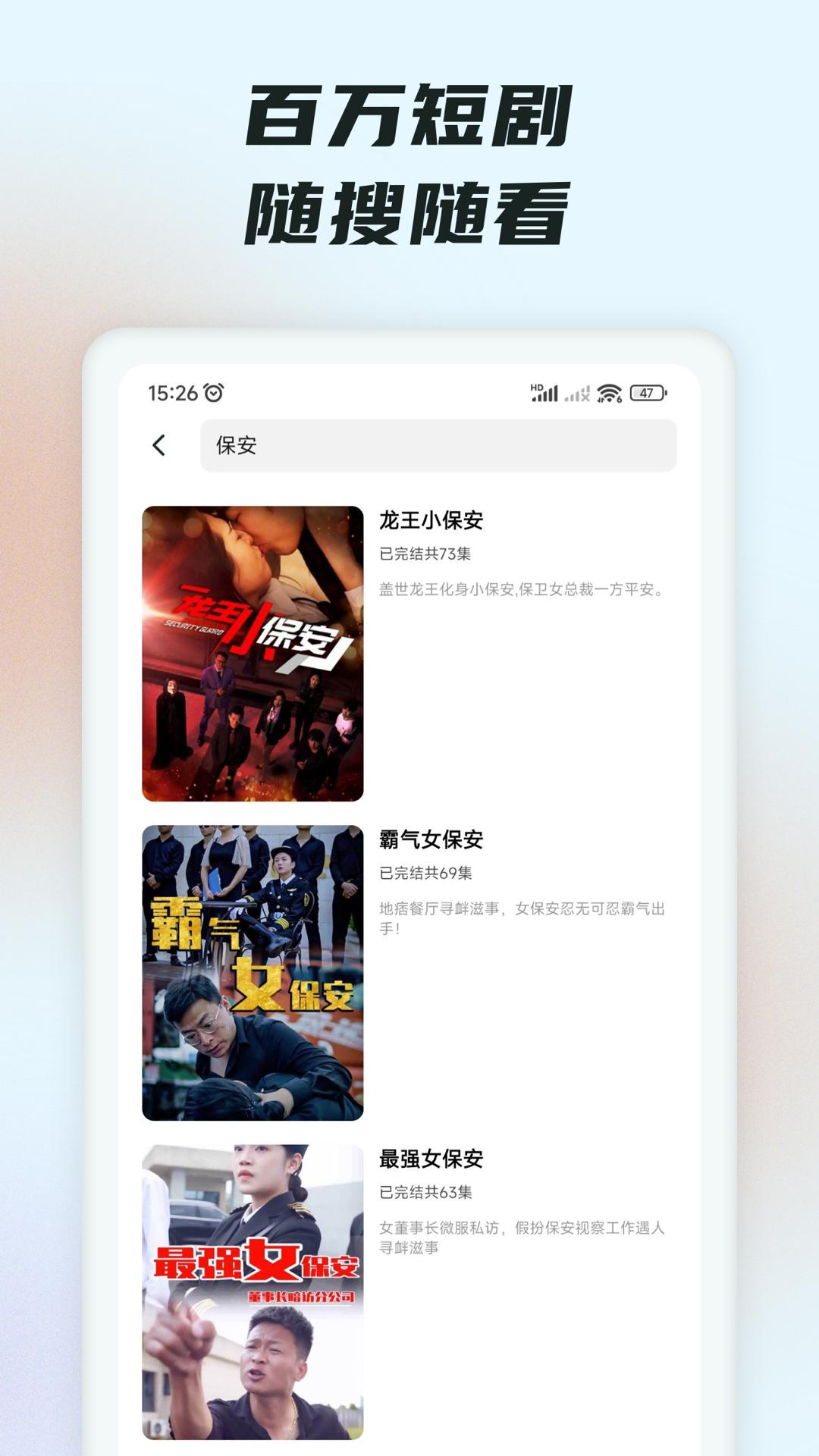
Task: Tap the WiFi status icon
Action: coord(610,392)
